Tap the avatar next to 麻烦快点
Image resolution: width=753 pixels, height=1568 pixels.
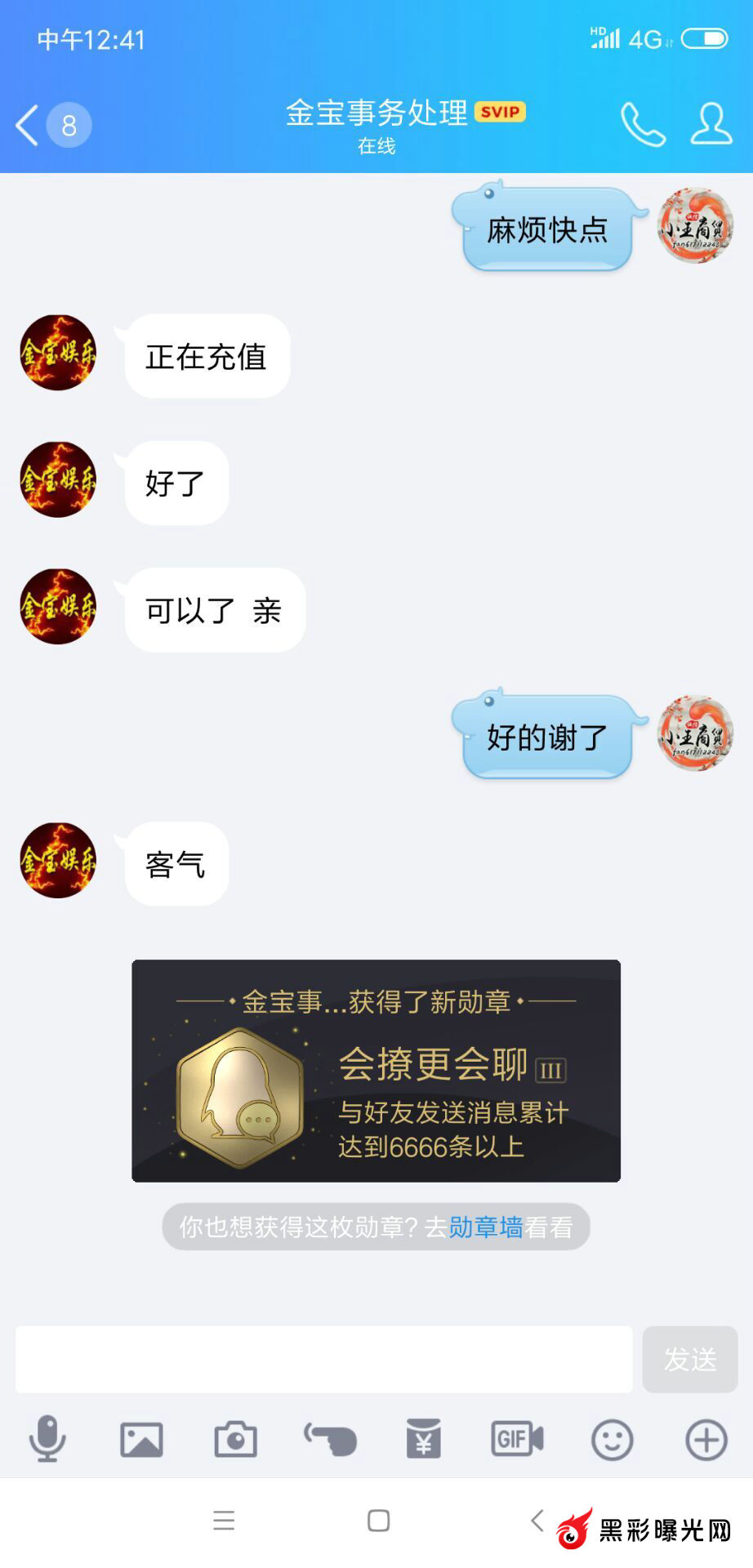[695, 226]
